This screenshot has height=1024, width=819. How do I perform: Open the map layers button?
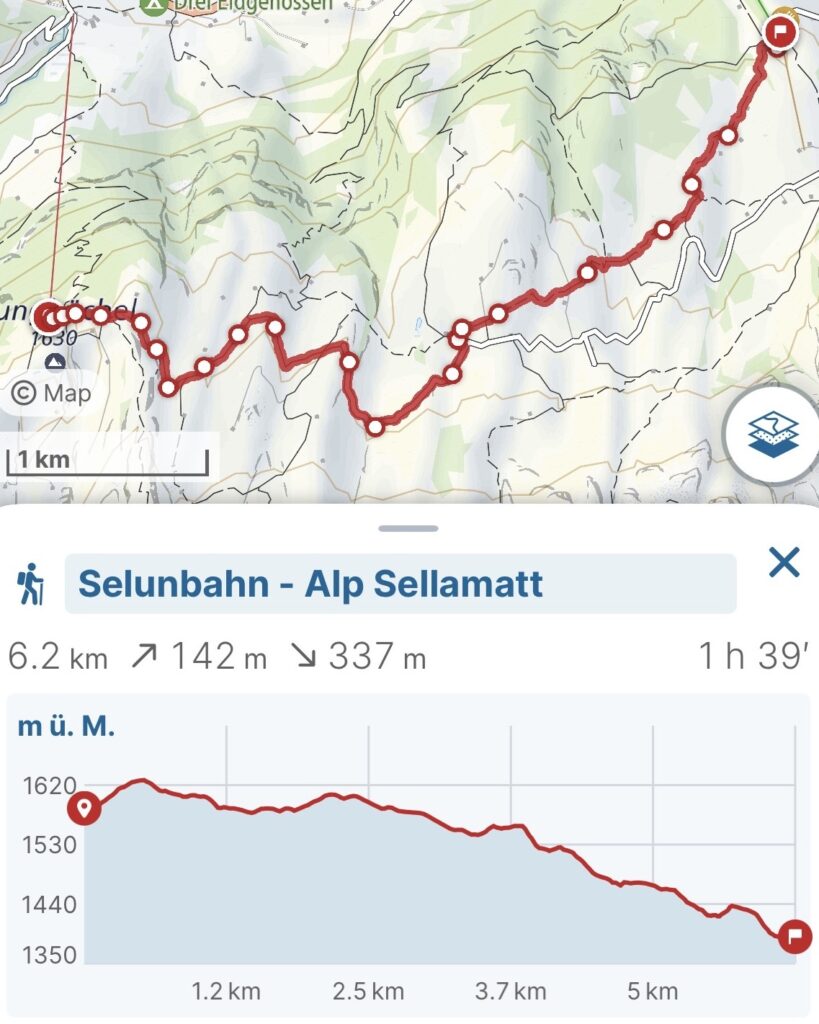point(773,434)
